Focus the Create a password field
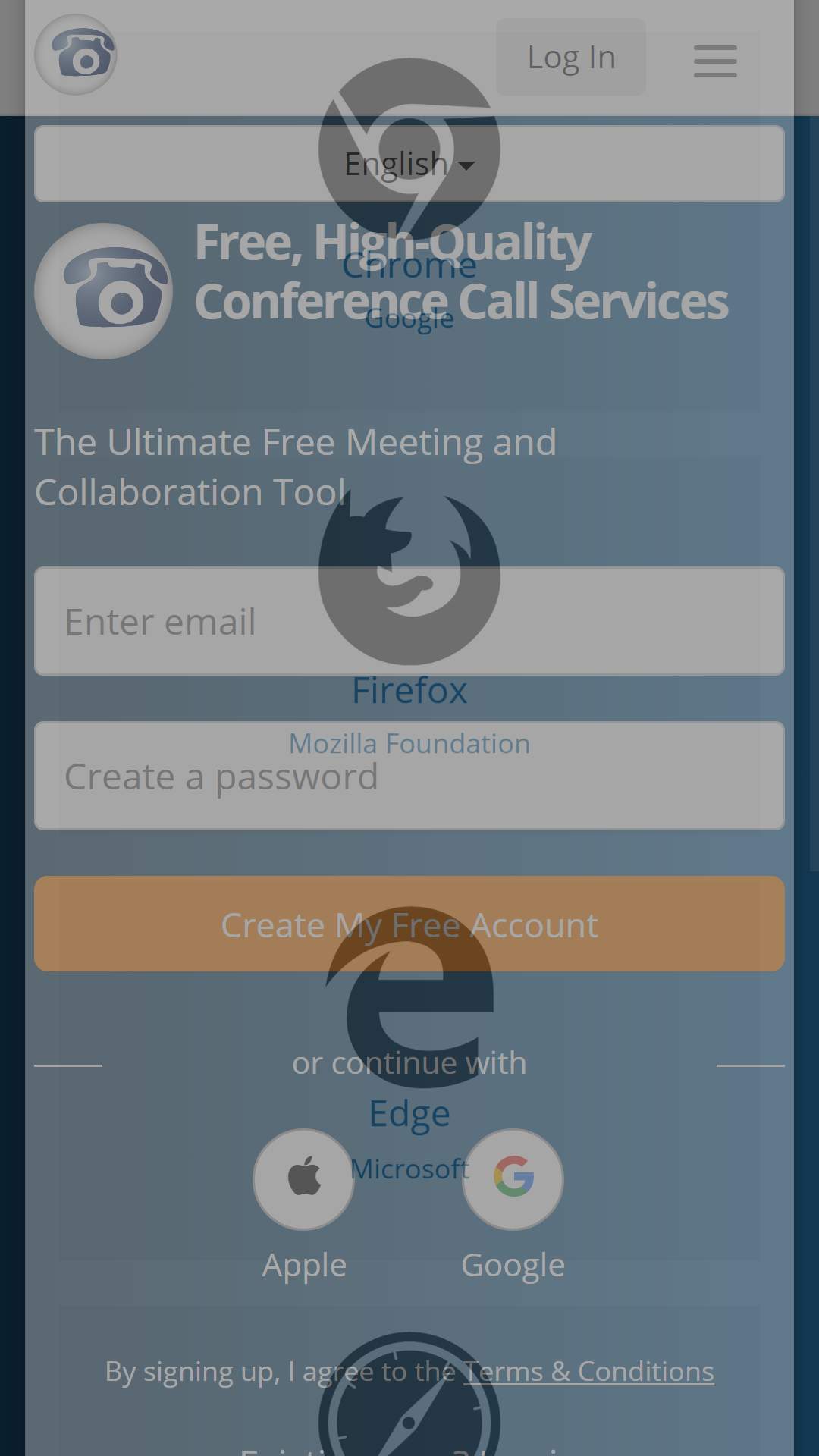Screen dimensions: 819x1456 (x=409, y=776)
